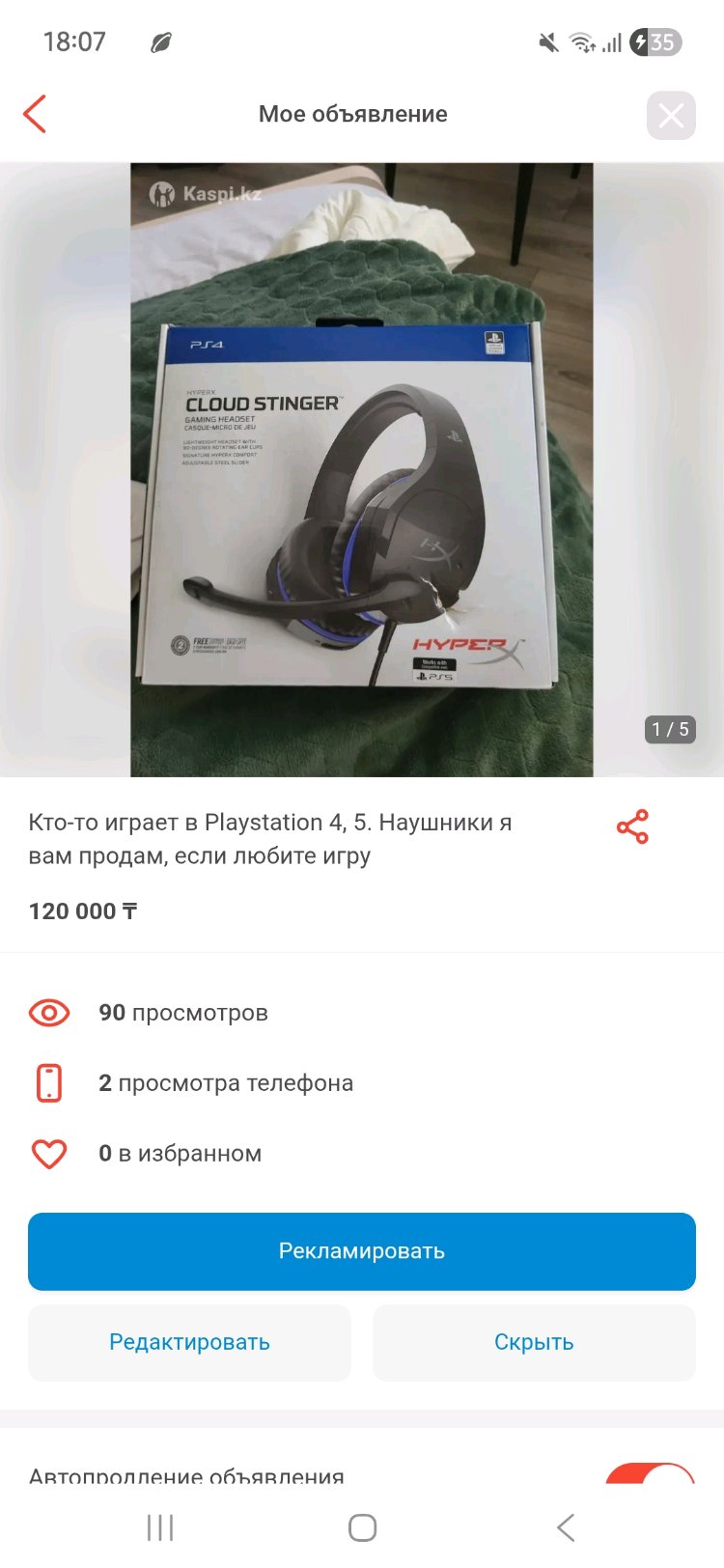Close the My listing screen
The image size is (724, 1568).
tap(671, 116)
